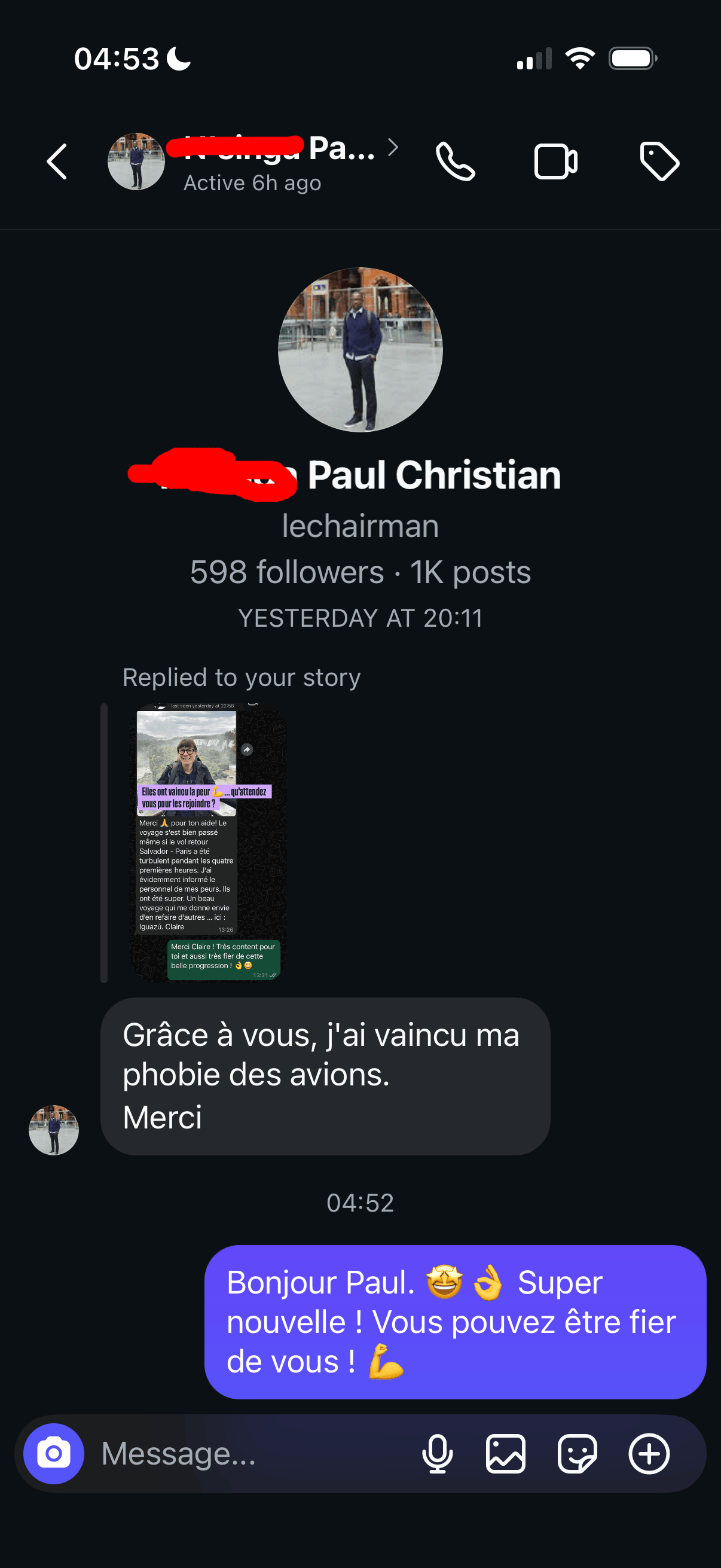Open the sticker picker
721x1568 pixels.
tap(577, 1454)
